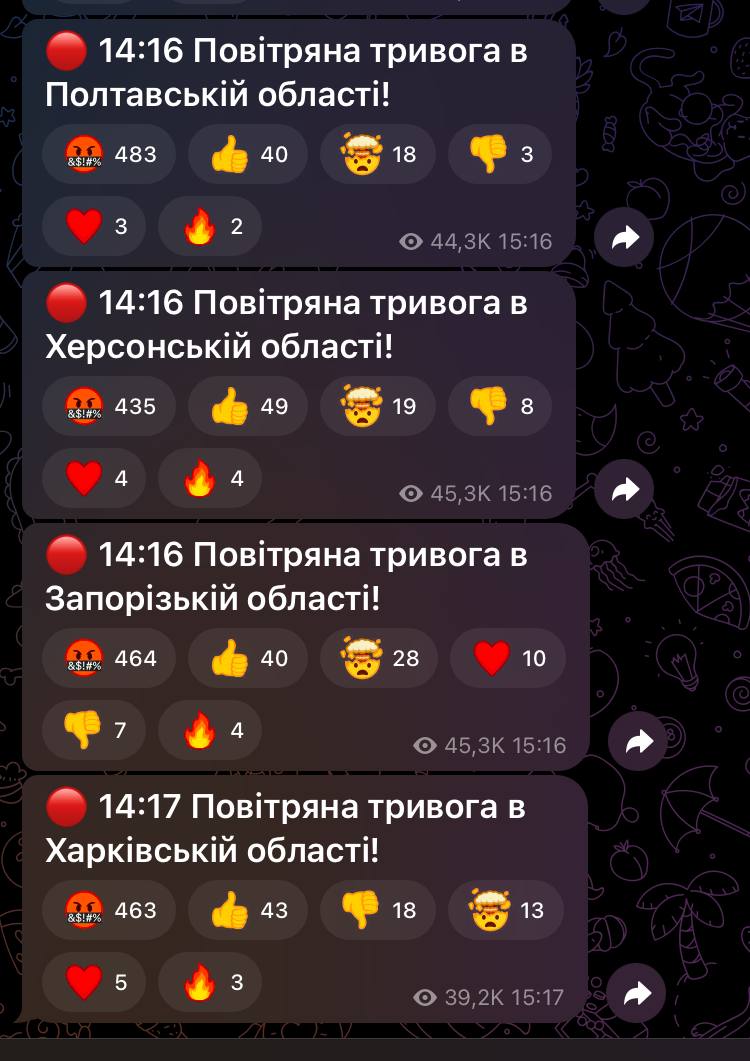React with exploding head on Полтавській post
750x1061 pixels.
(378, 154)
